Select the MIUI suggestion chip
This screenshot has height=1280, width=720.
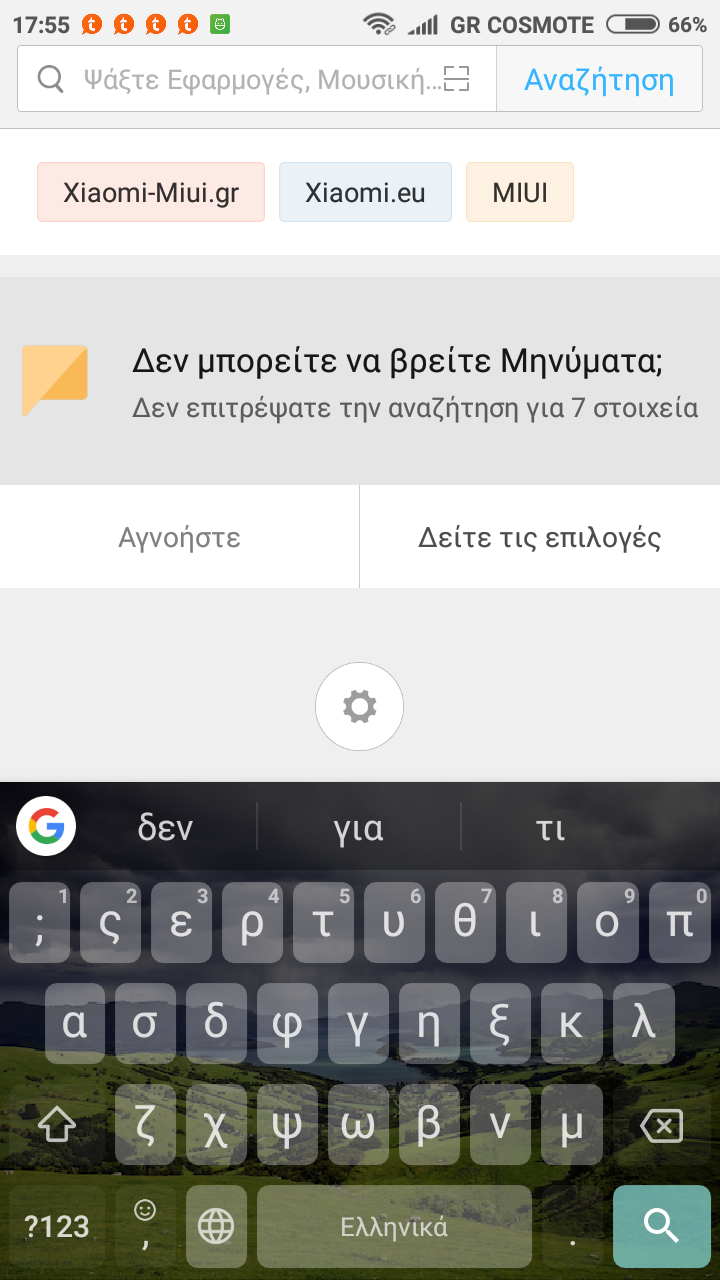pyautogui.click(x=520, y=192)
